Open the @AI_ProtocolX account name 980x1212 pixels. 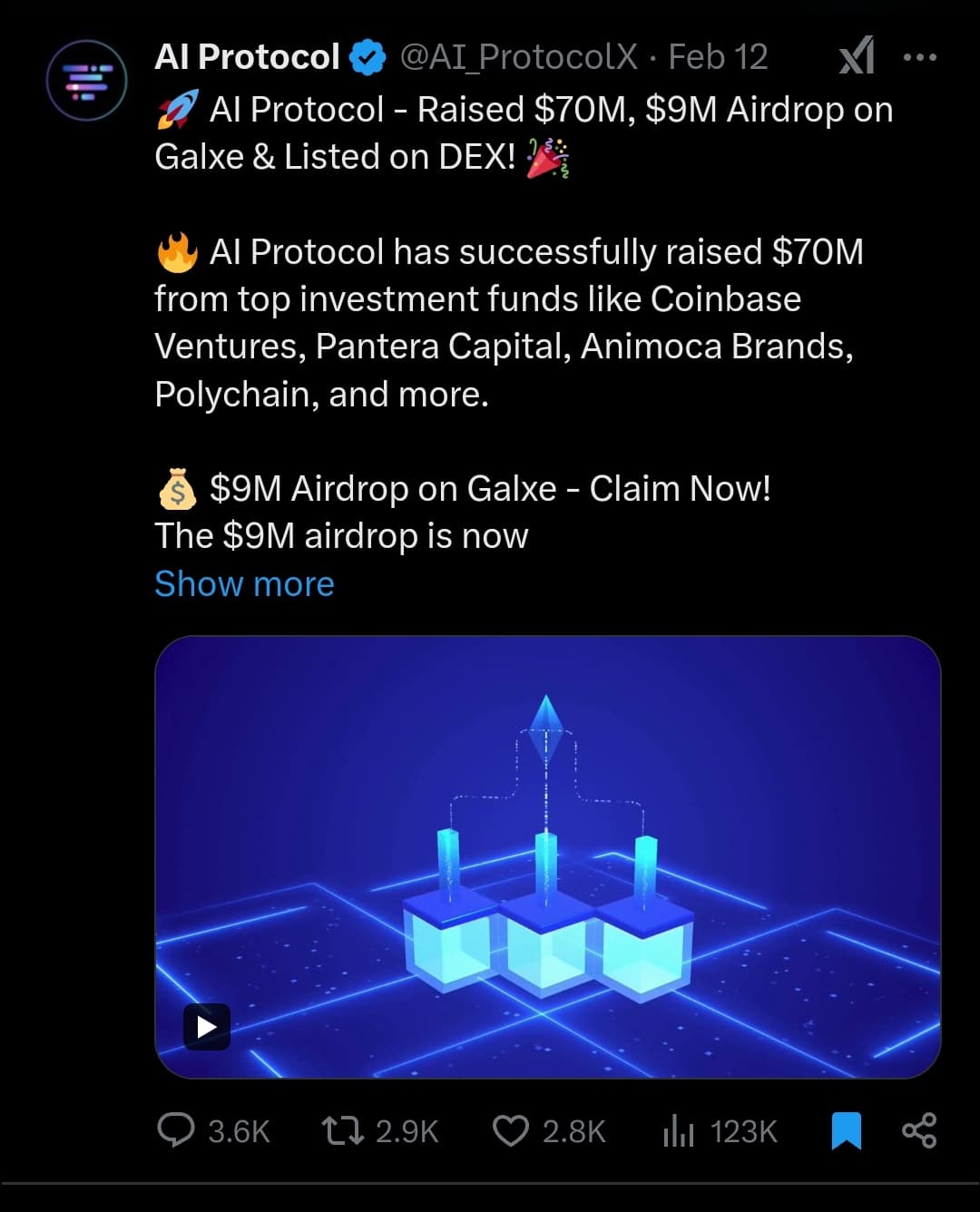tap(519, 57)
